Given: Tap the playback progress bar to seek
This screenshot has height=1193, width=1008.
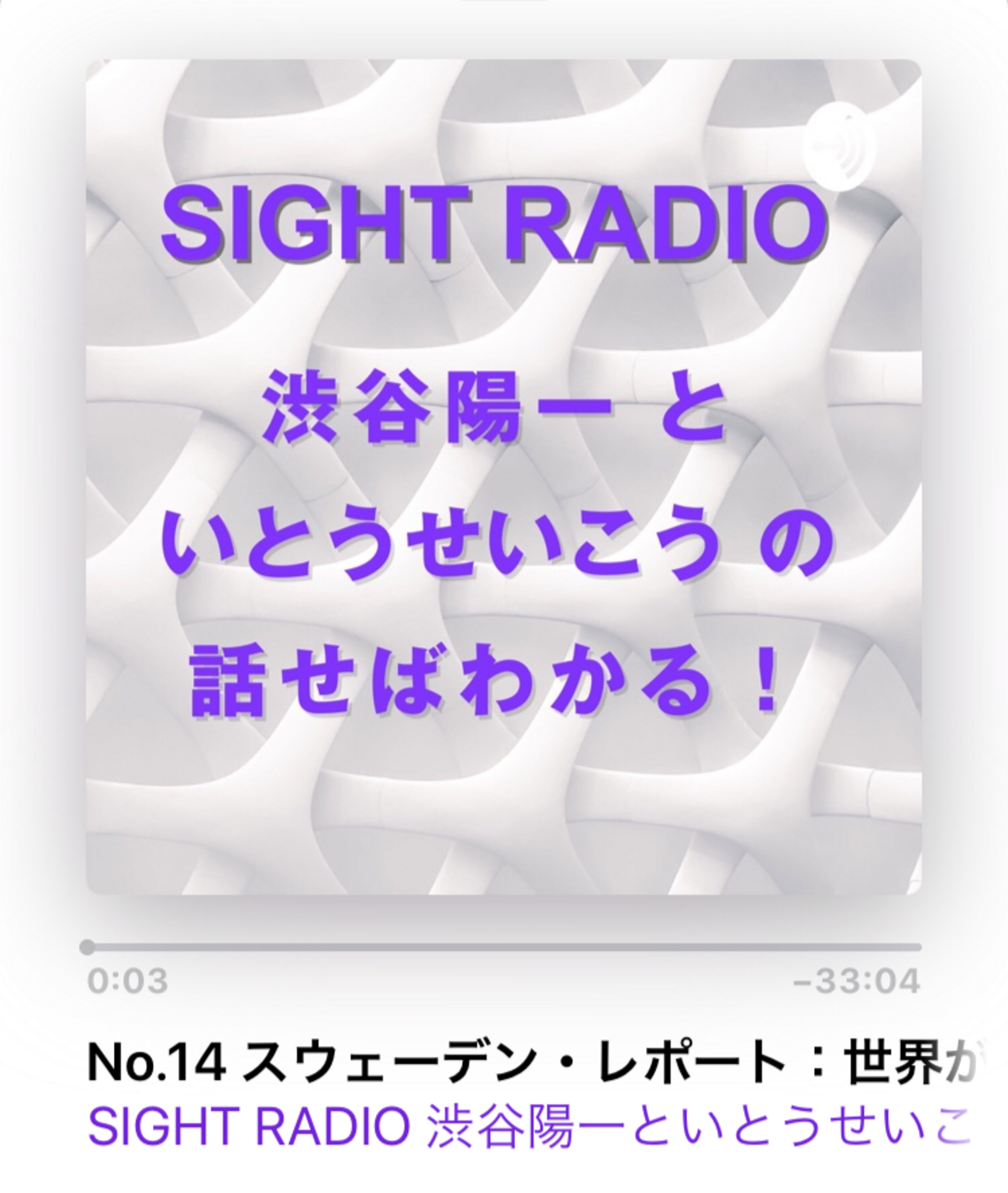Looking at the screenshot, I should click(x=504, y=946).
